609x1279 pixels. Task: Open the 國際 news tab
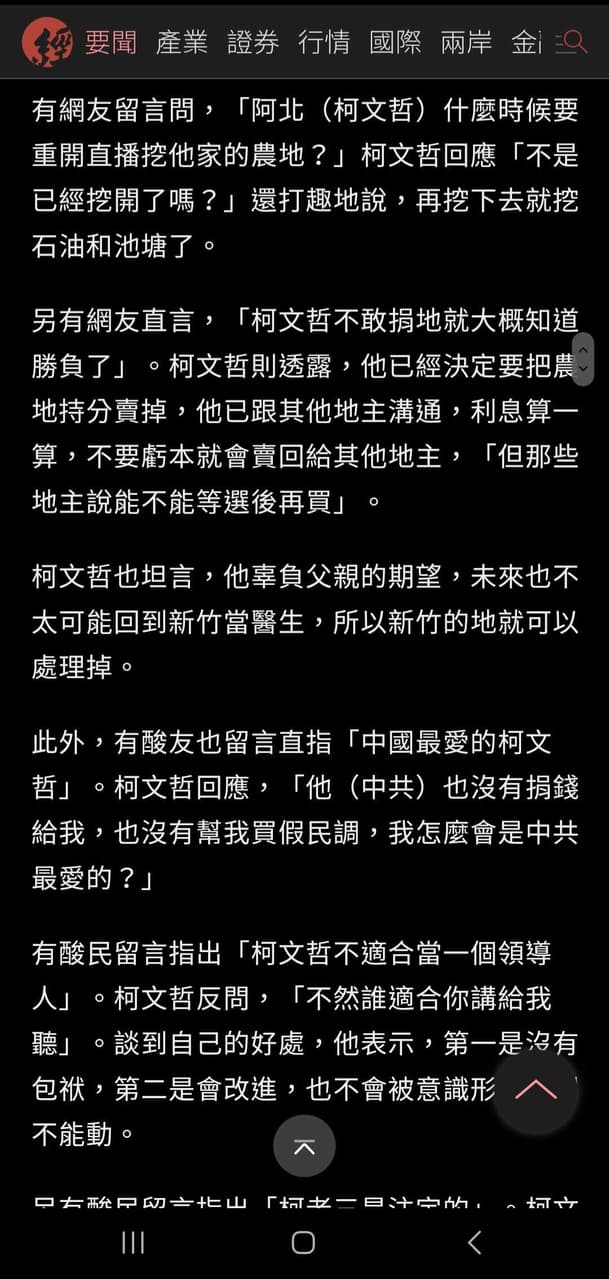[x=395, y=42]
